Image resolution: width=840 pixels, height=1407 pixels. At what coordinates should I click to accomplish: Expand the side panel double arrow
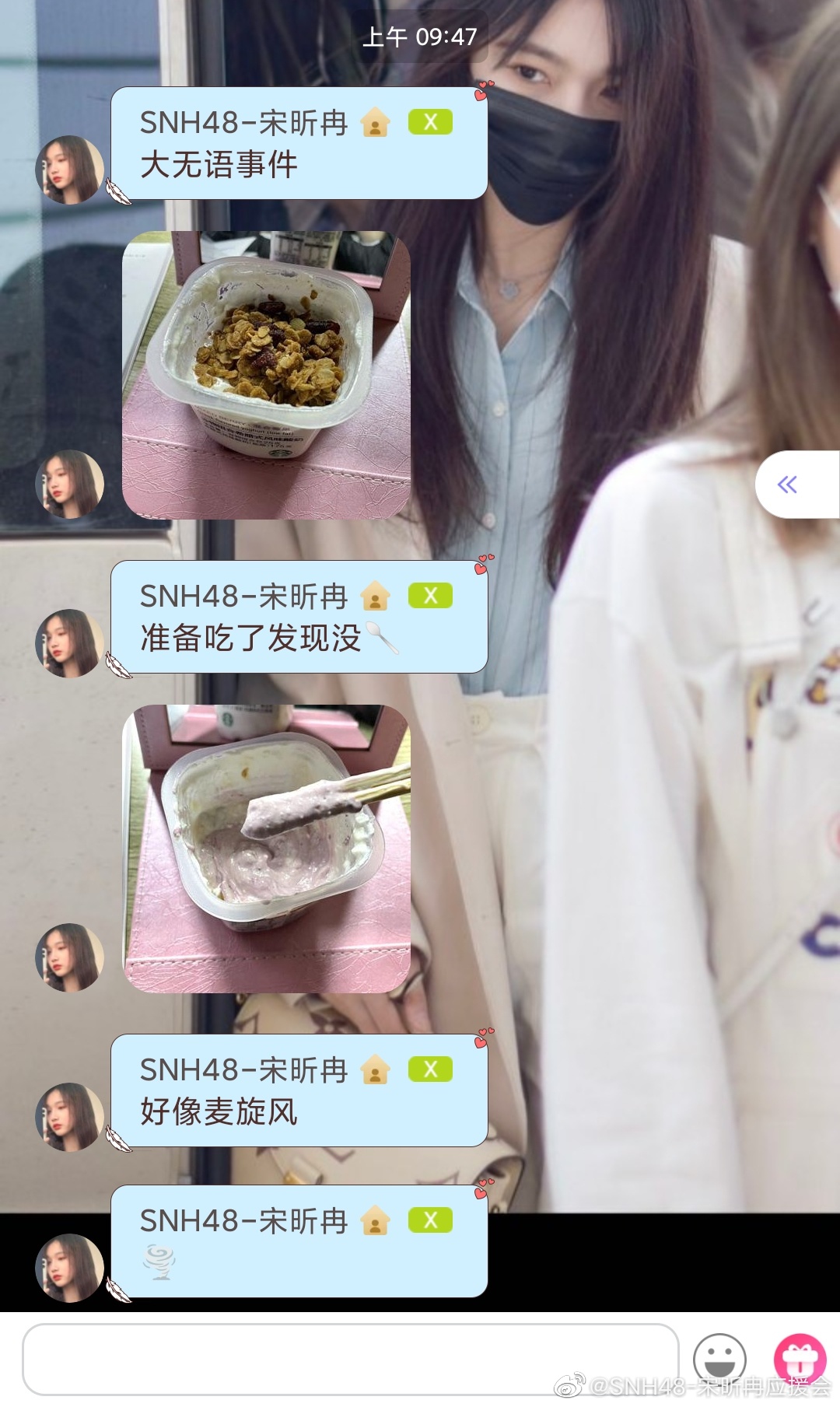click(787, 485)
